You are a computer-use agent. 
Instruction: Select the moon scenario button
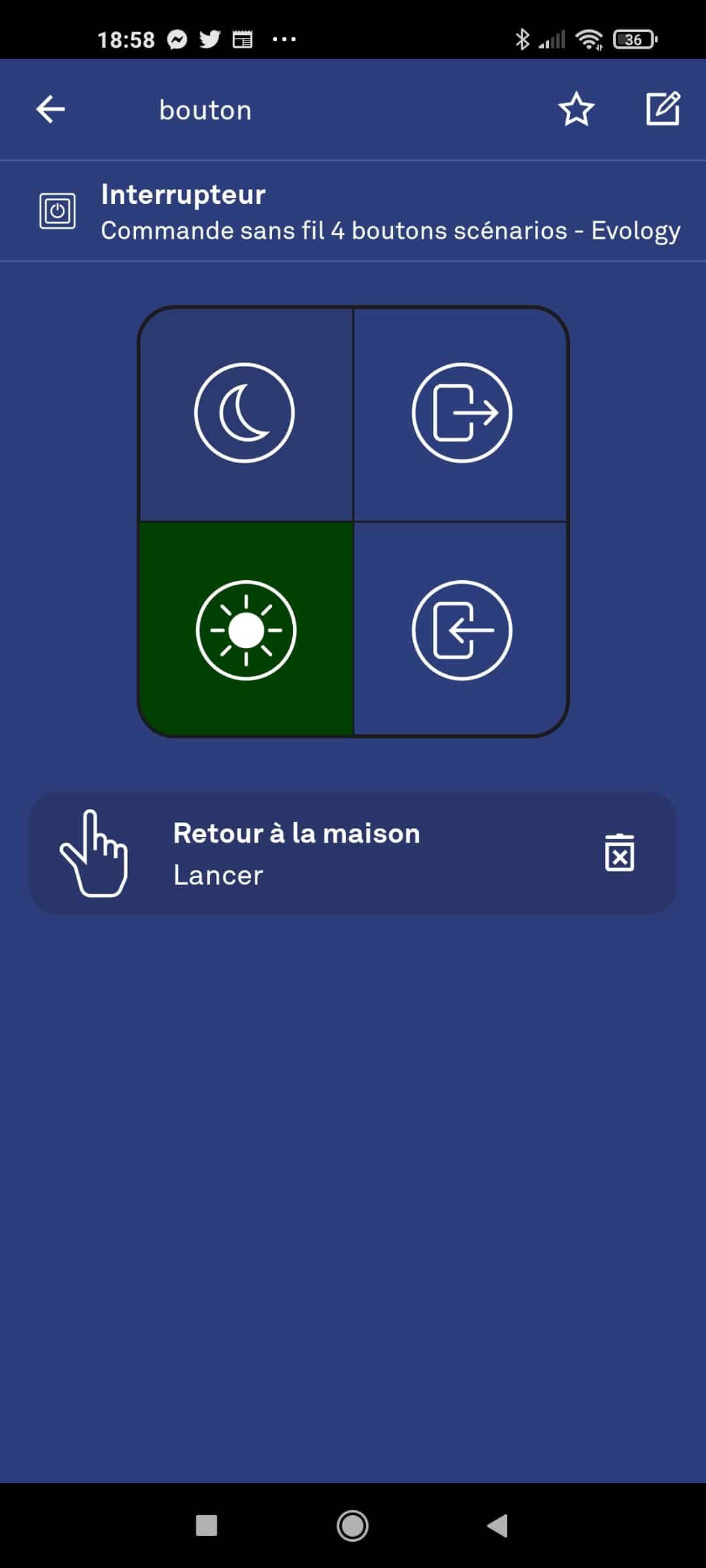[246, 414]
